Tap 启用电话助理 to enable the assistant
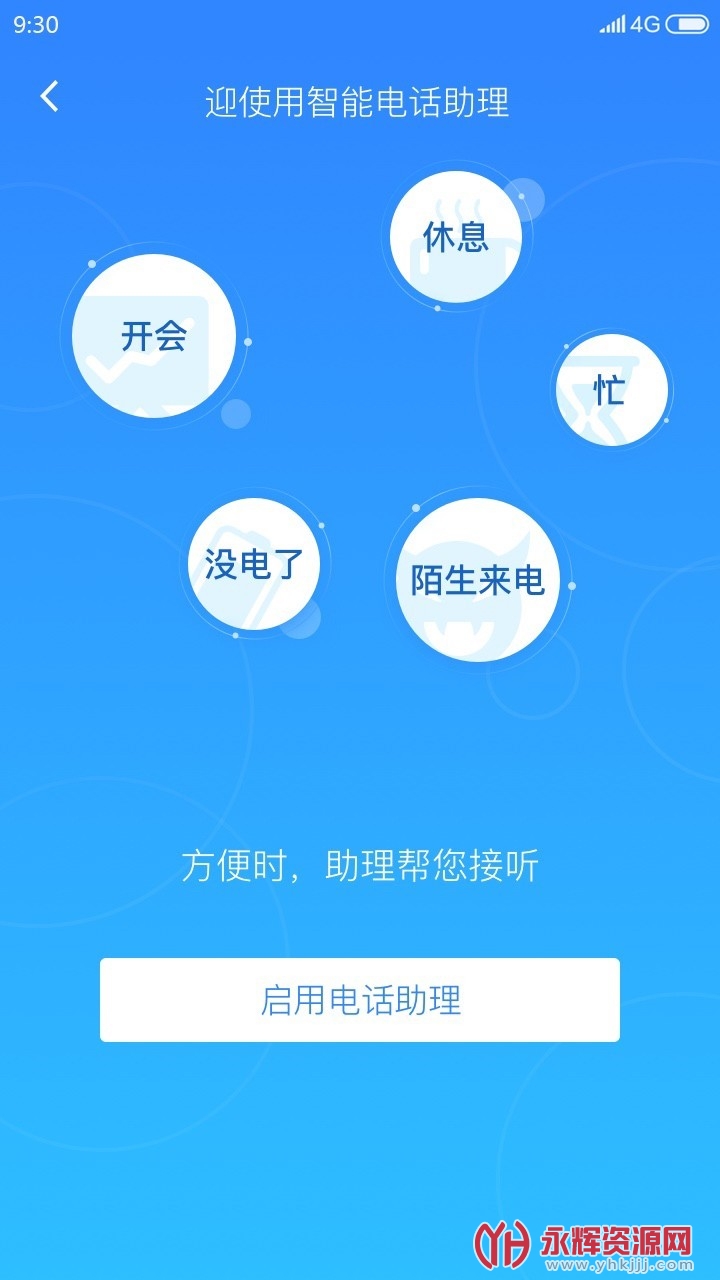720x1280 pixels. (x=360, y=1000)
